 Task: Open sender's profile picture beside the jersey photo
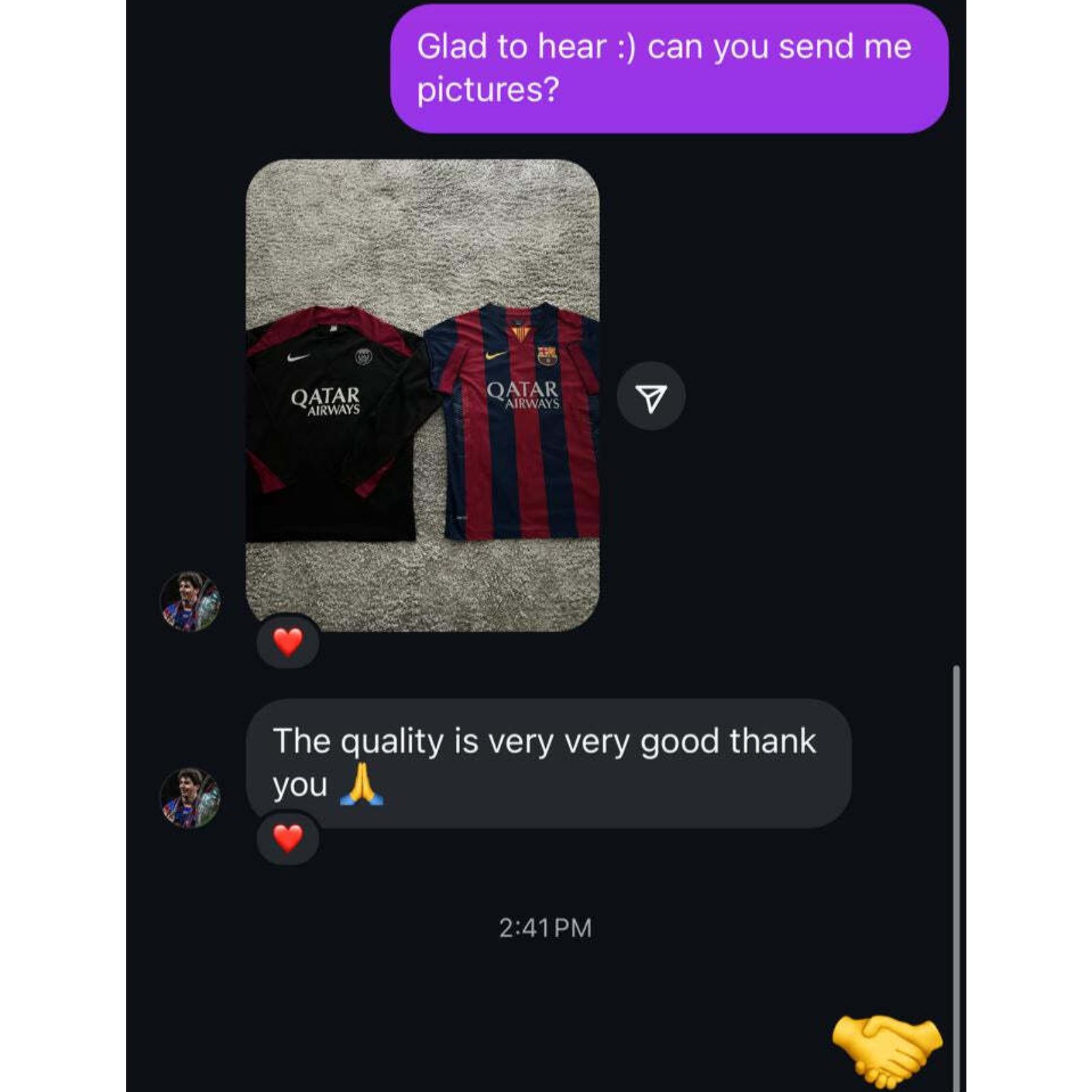pos(190,601)
